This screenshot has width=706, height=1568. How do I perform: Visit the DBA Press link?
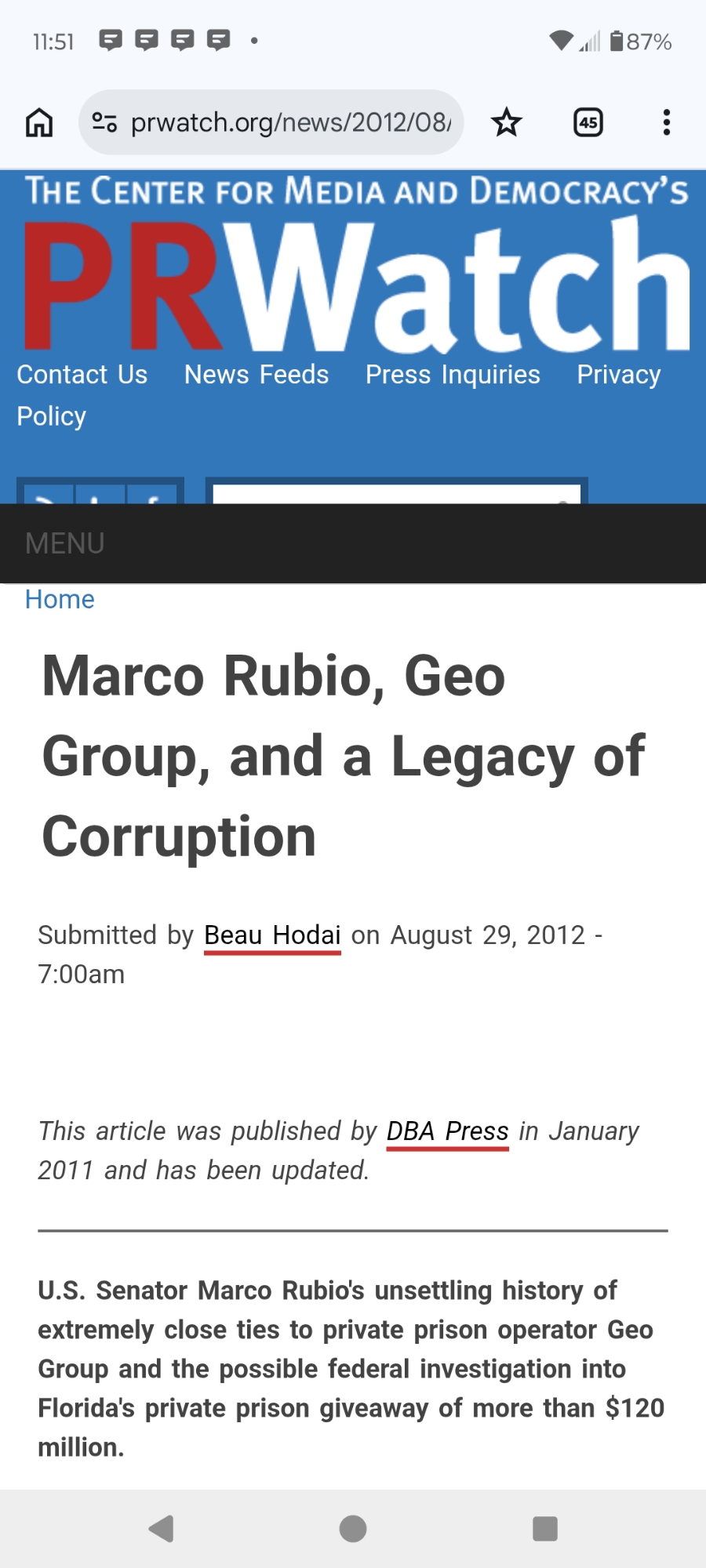[x=447, y=1131]
